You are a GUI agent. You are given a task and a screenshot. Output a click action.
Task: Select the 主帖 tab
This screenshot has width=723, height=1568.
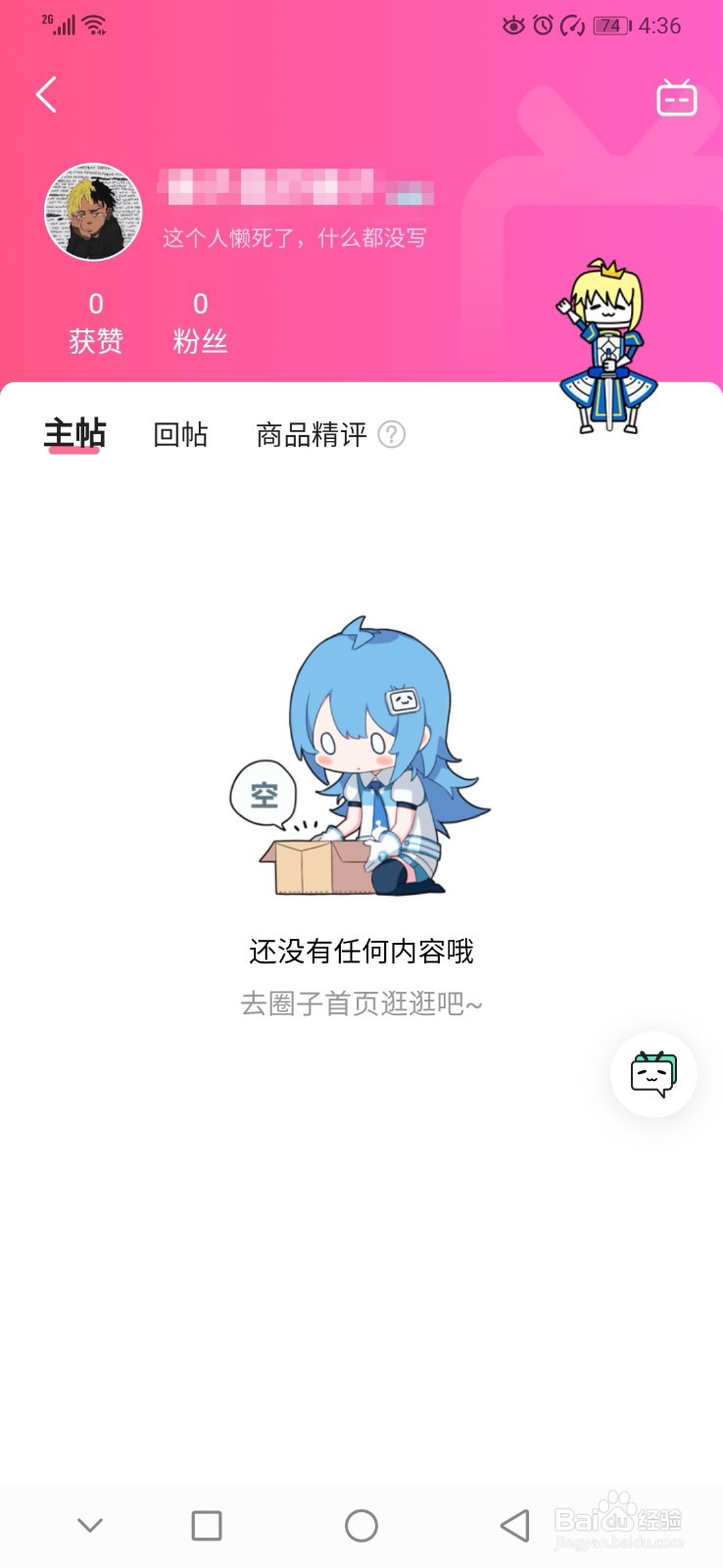coord(74,435)
